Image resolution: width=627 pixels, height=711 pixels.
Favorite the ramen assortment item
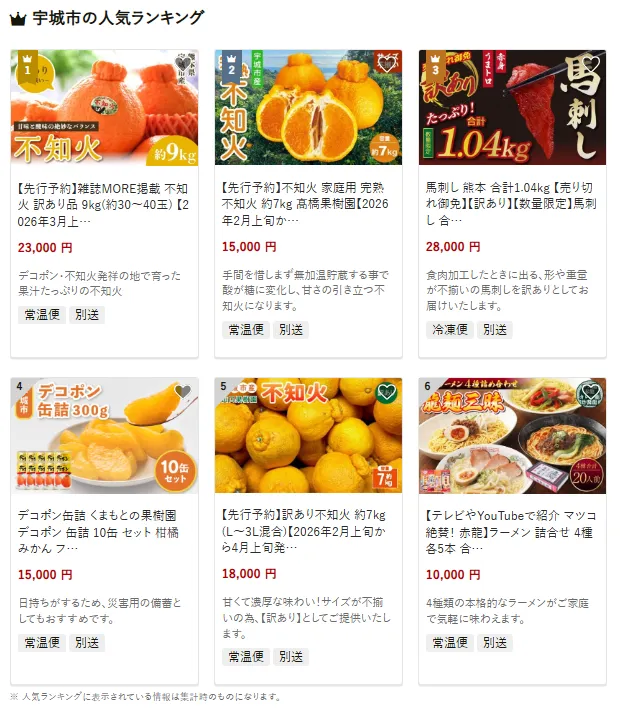[x=590, y=392]
